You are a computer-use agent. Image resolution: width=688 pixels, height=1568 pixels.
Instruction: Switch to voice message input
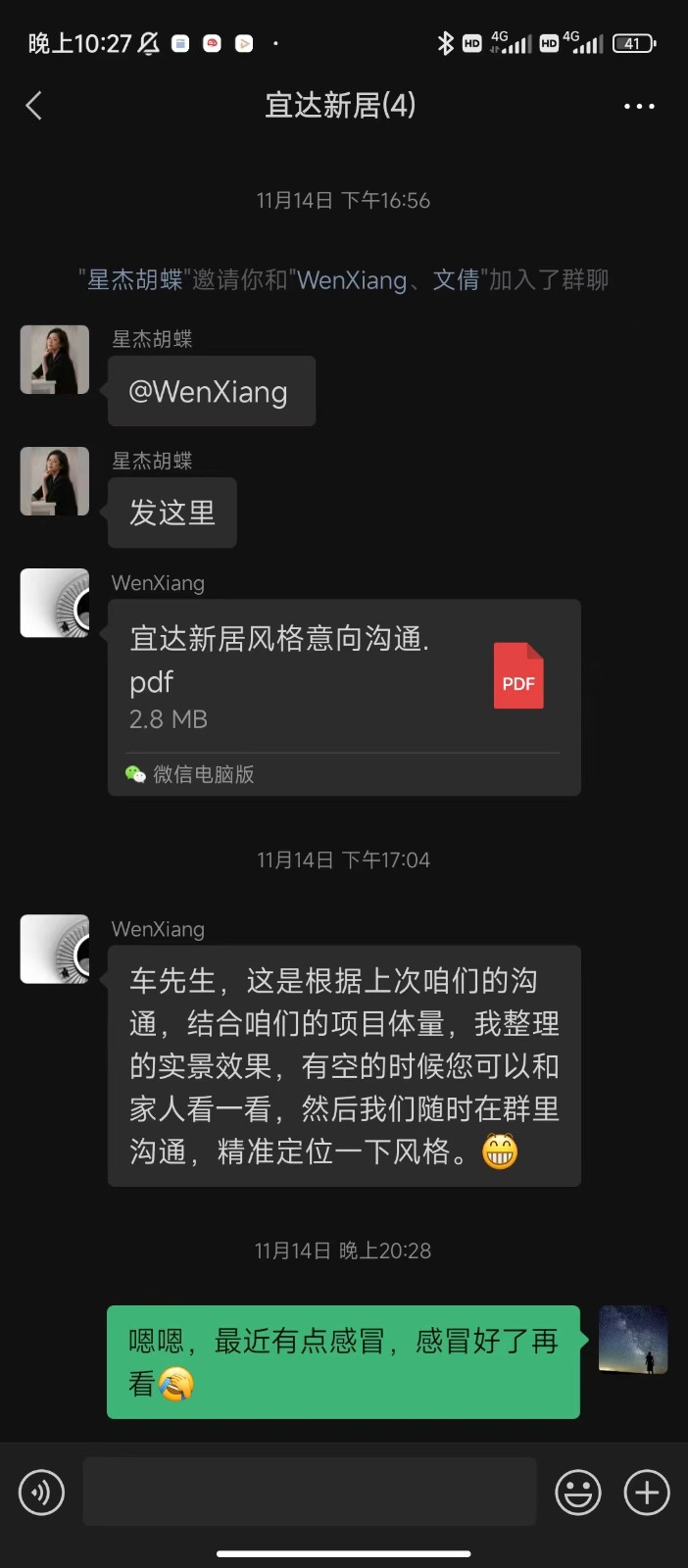pyautogui.click(x=41, y=1493)
